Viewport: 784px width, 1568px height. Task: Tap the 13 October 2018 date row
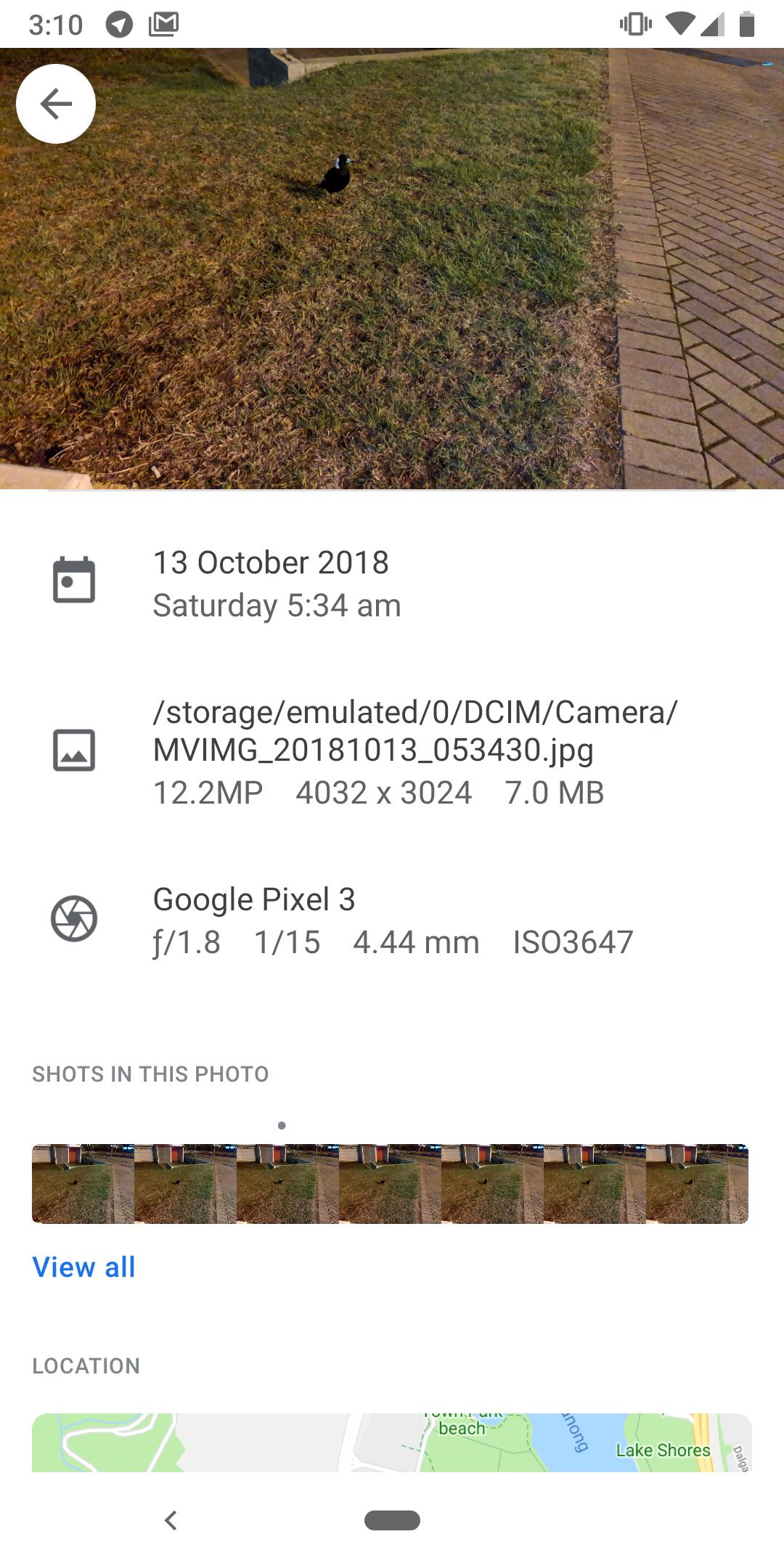(x=392, y=583)
